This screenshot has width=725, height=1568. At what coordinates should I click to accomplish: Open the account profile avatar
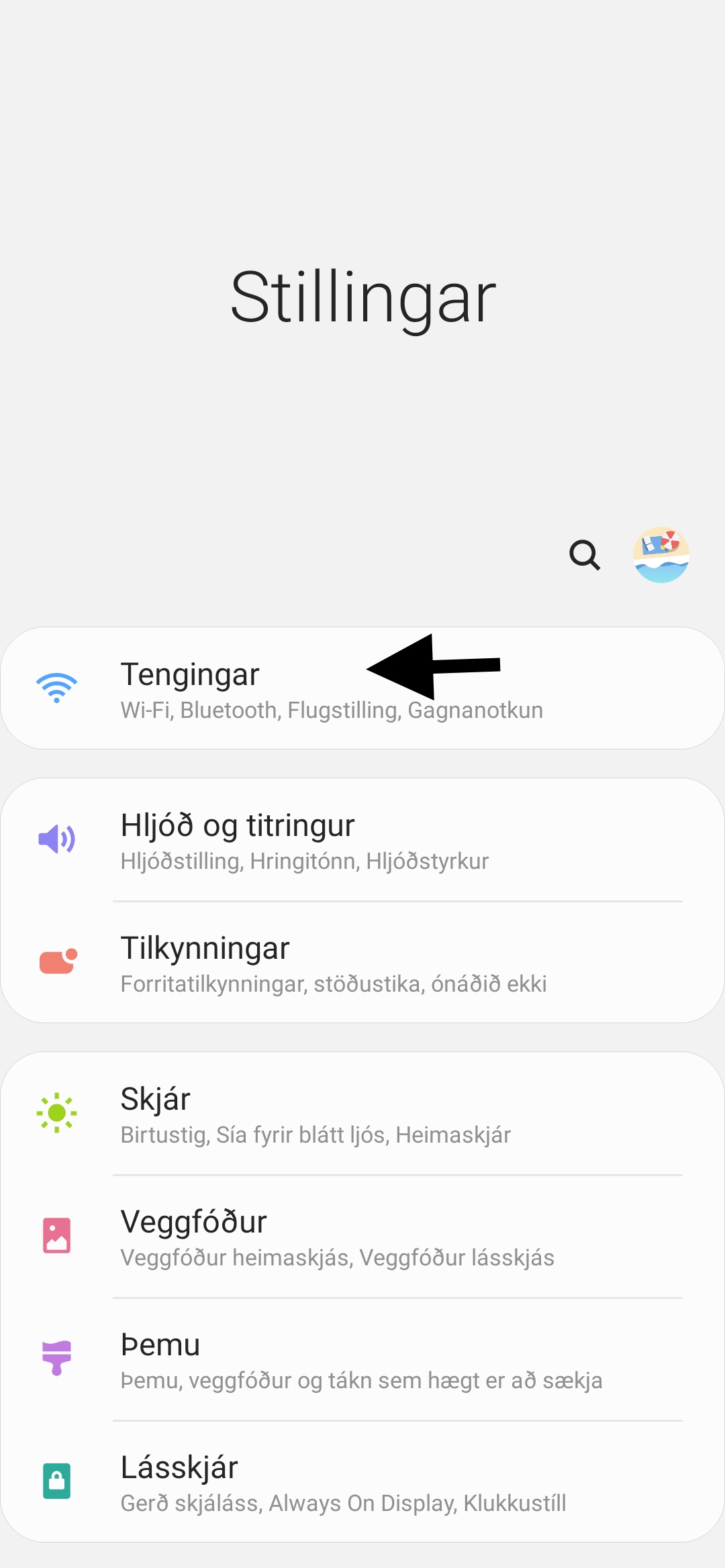click(x=661, y=556)
